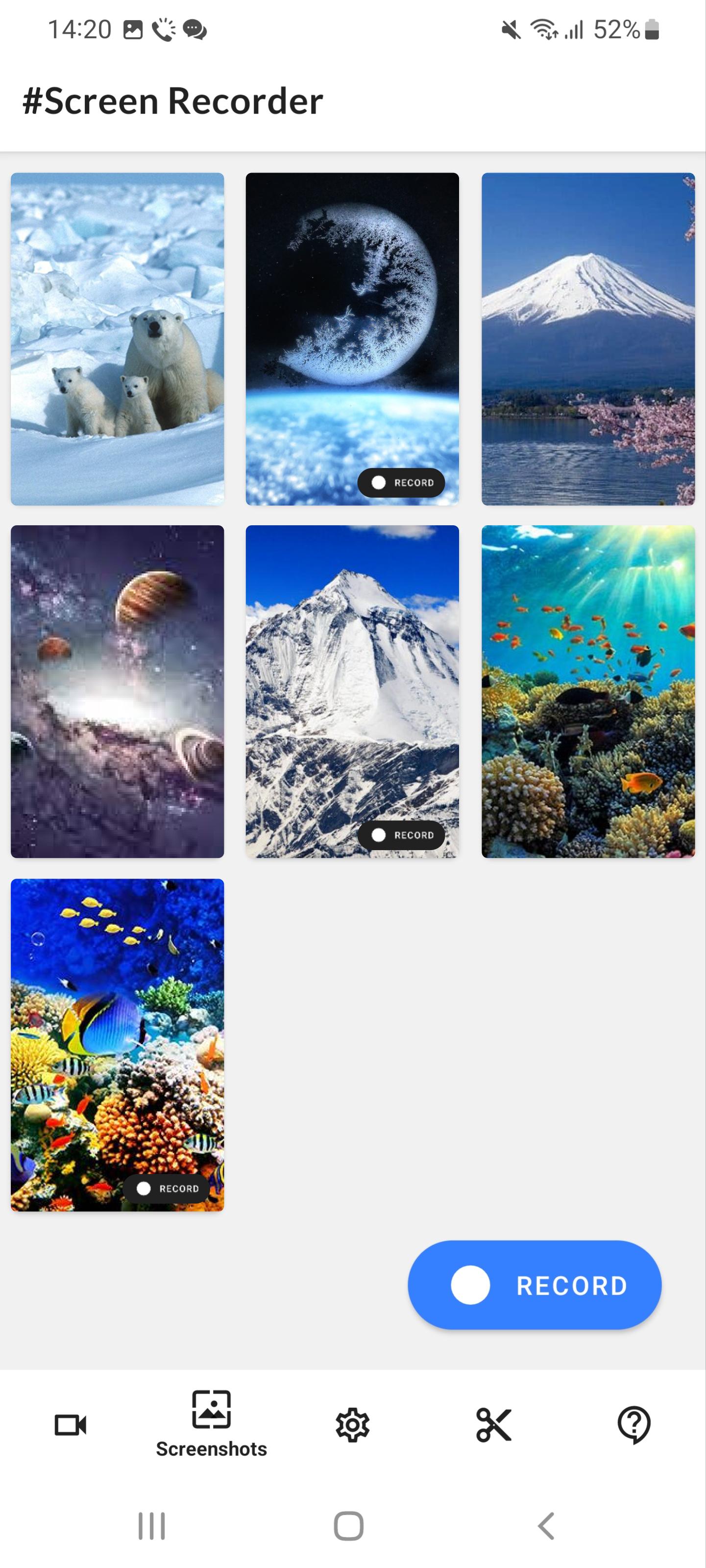Open the frosted moon screenshot
This screenshot has width=706, height=1568.
(x=352, y=317)
